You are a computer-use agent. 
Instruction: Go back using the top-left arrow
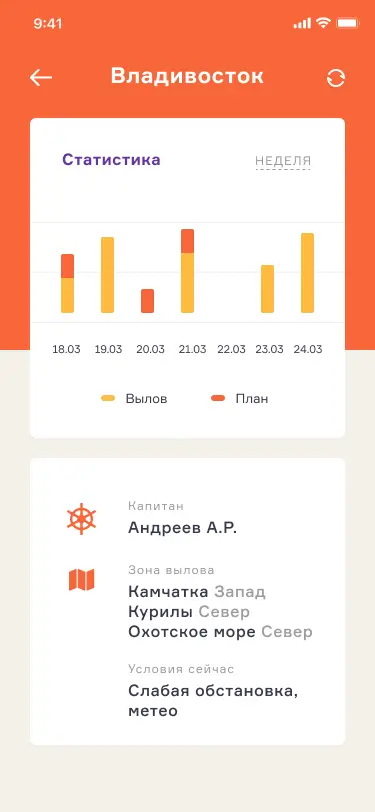[41, 78]
